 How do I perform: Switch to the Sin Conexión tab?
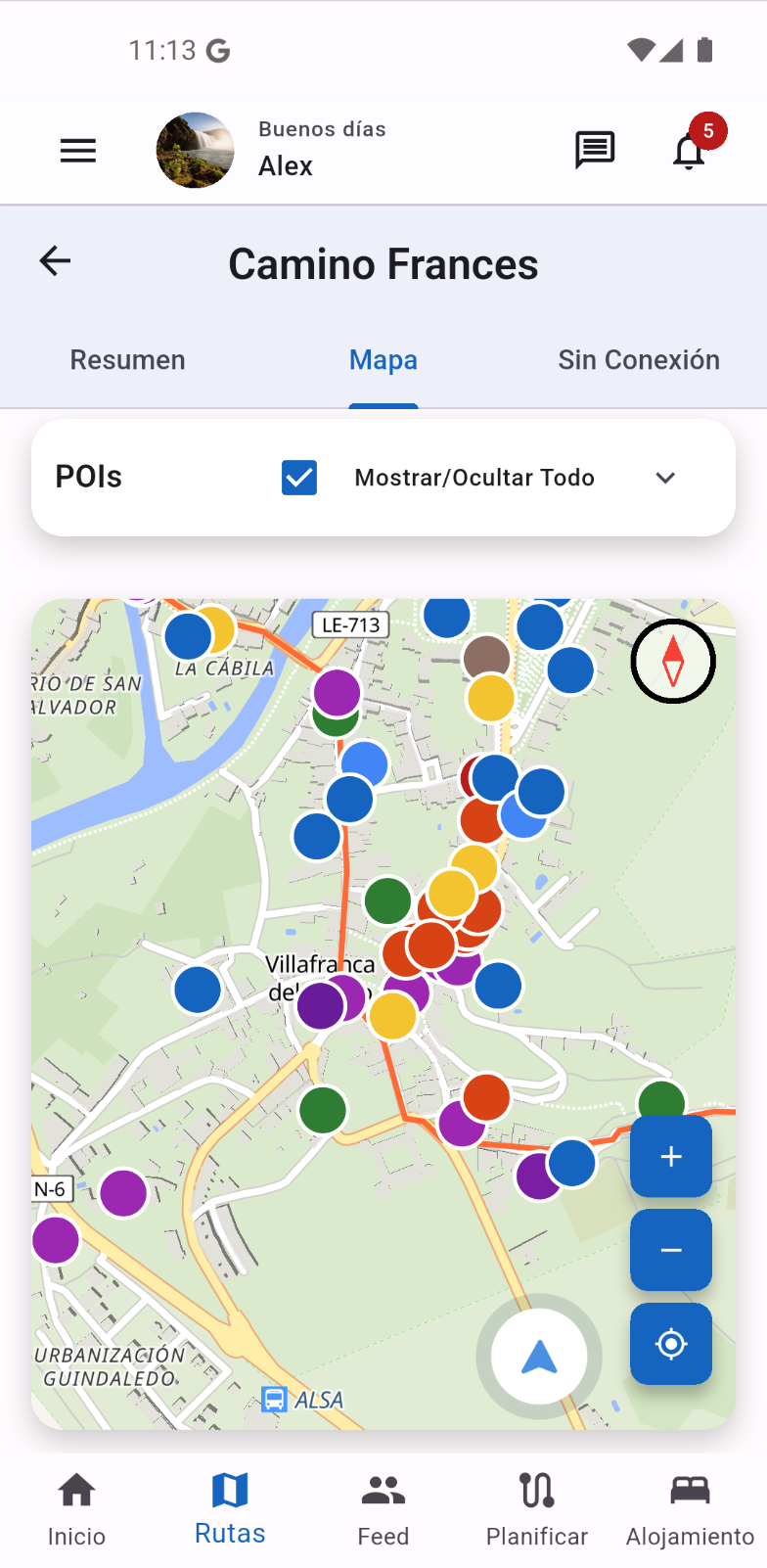tap(639, 360)
